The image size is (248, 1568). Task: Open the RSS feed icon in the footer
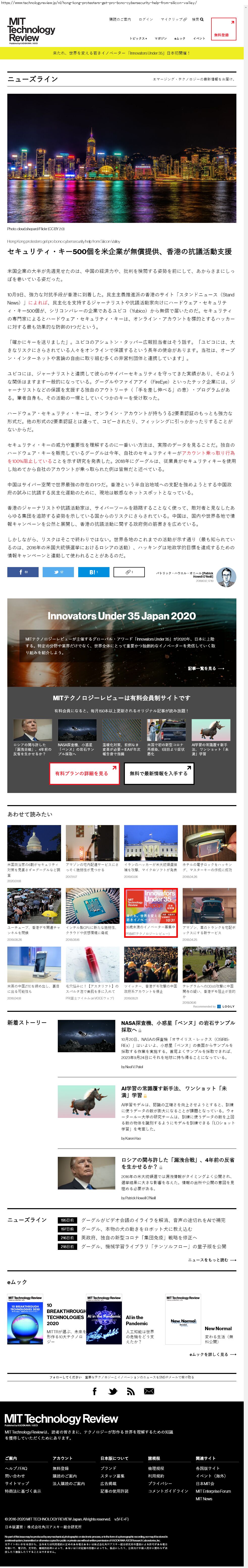131,1391
